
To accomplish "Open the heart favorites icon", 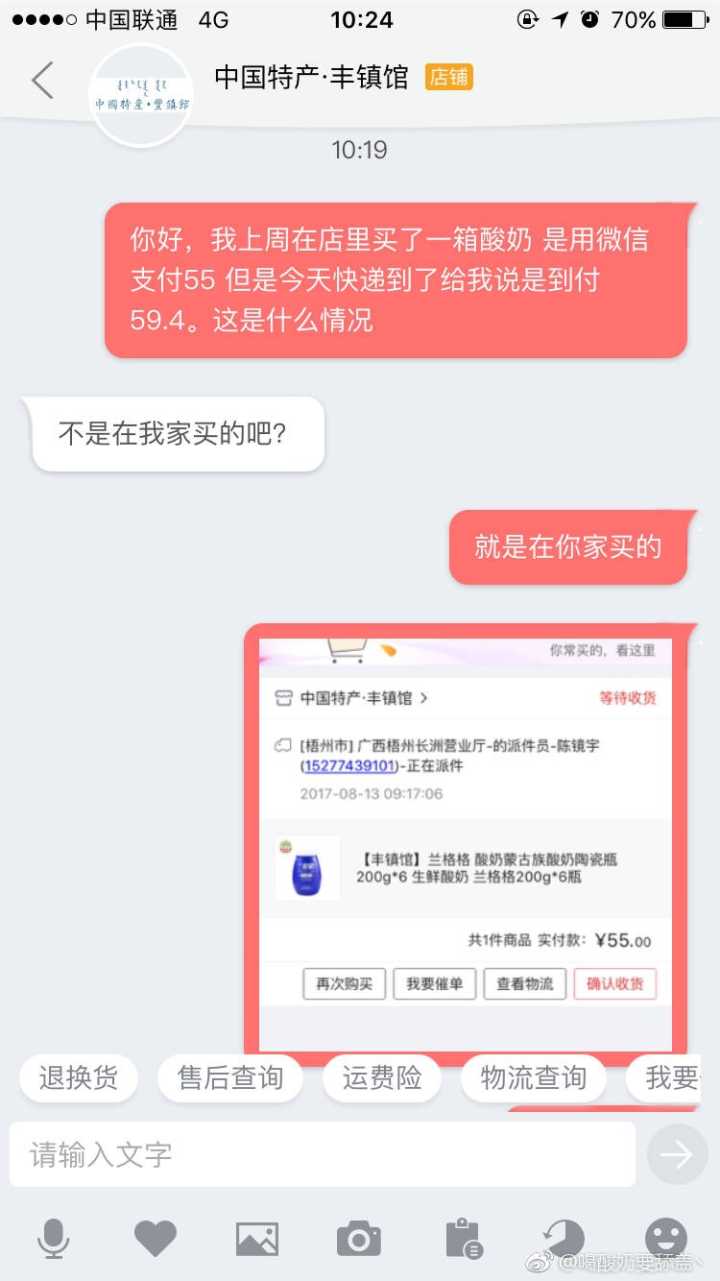I will [155, 1238].
